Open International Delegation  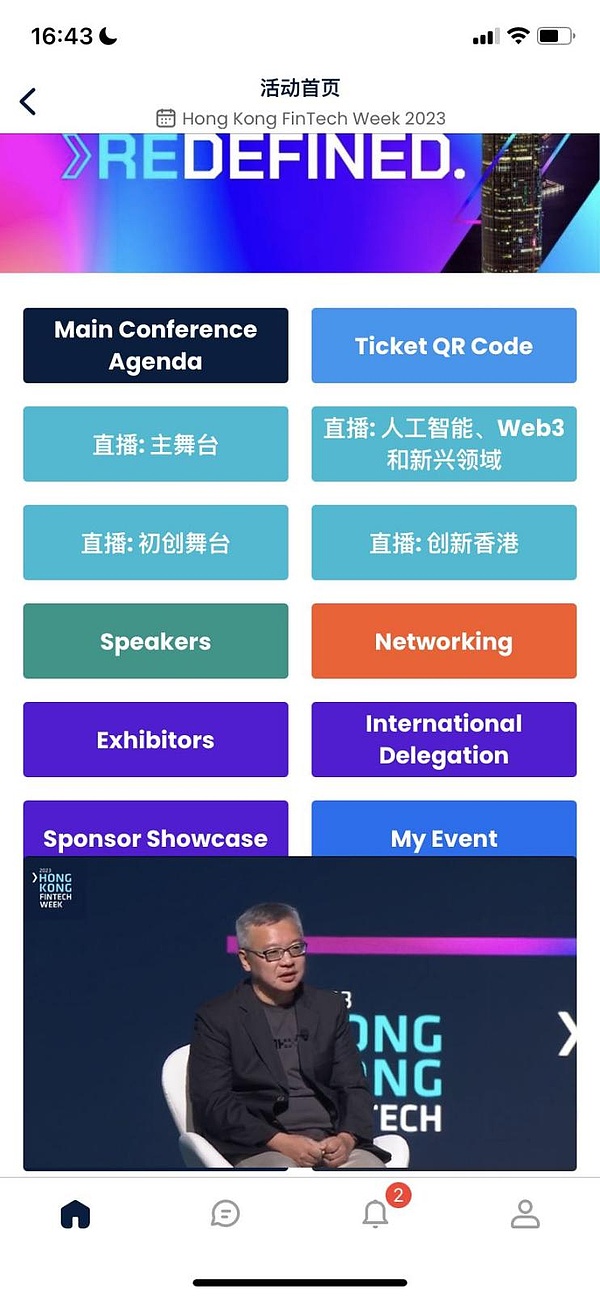point(444,740)
